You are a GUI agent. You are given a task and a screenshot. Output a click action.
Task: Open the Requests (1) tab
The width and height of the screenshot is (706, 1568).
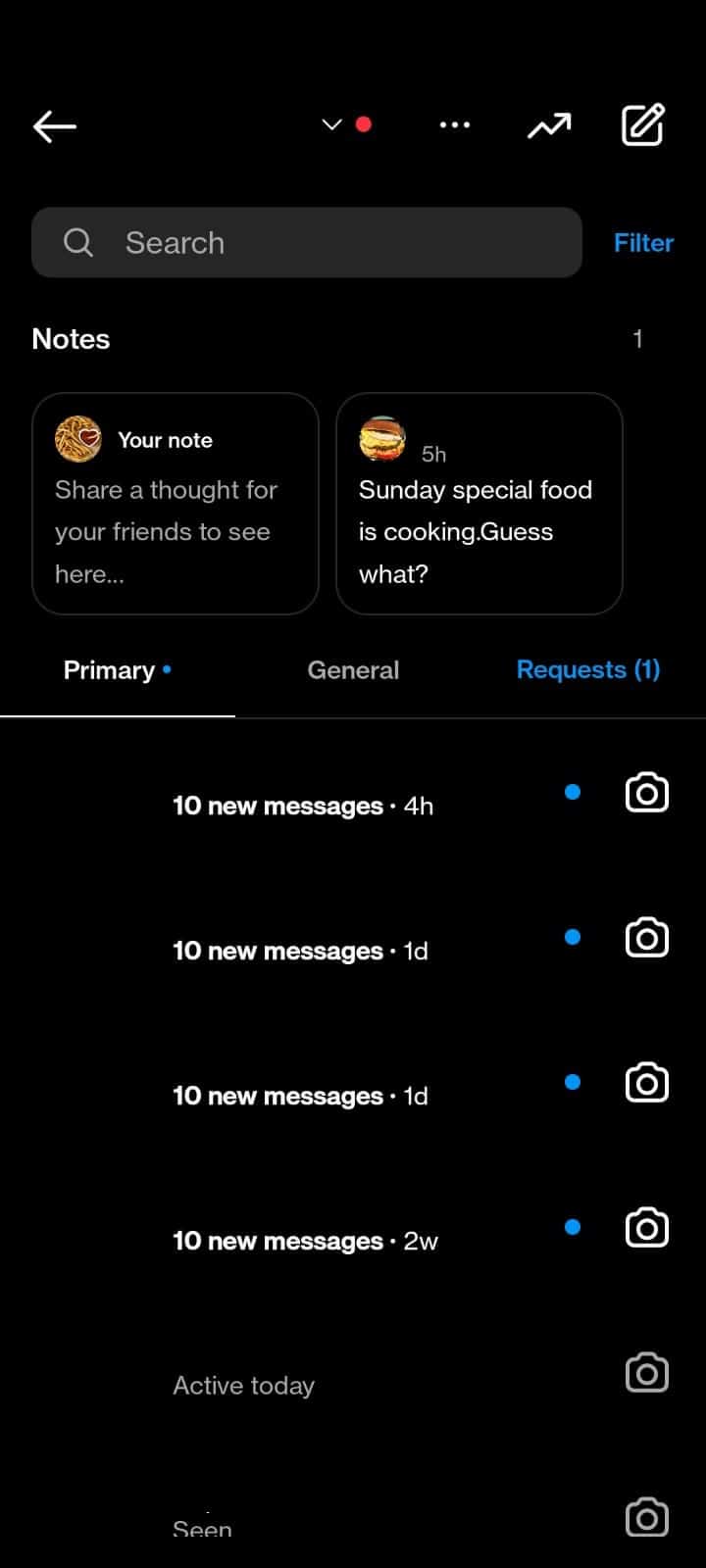pos(587,669)
